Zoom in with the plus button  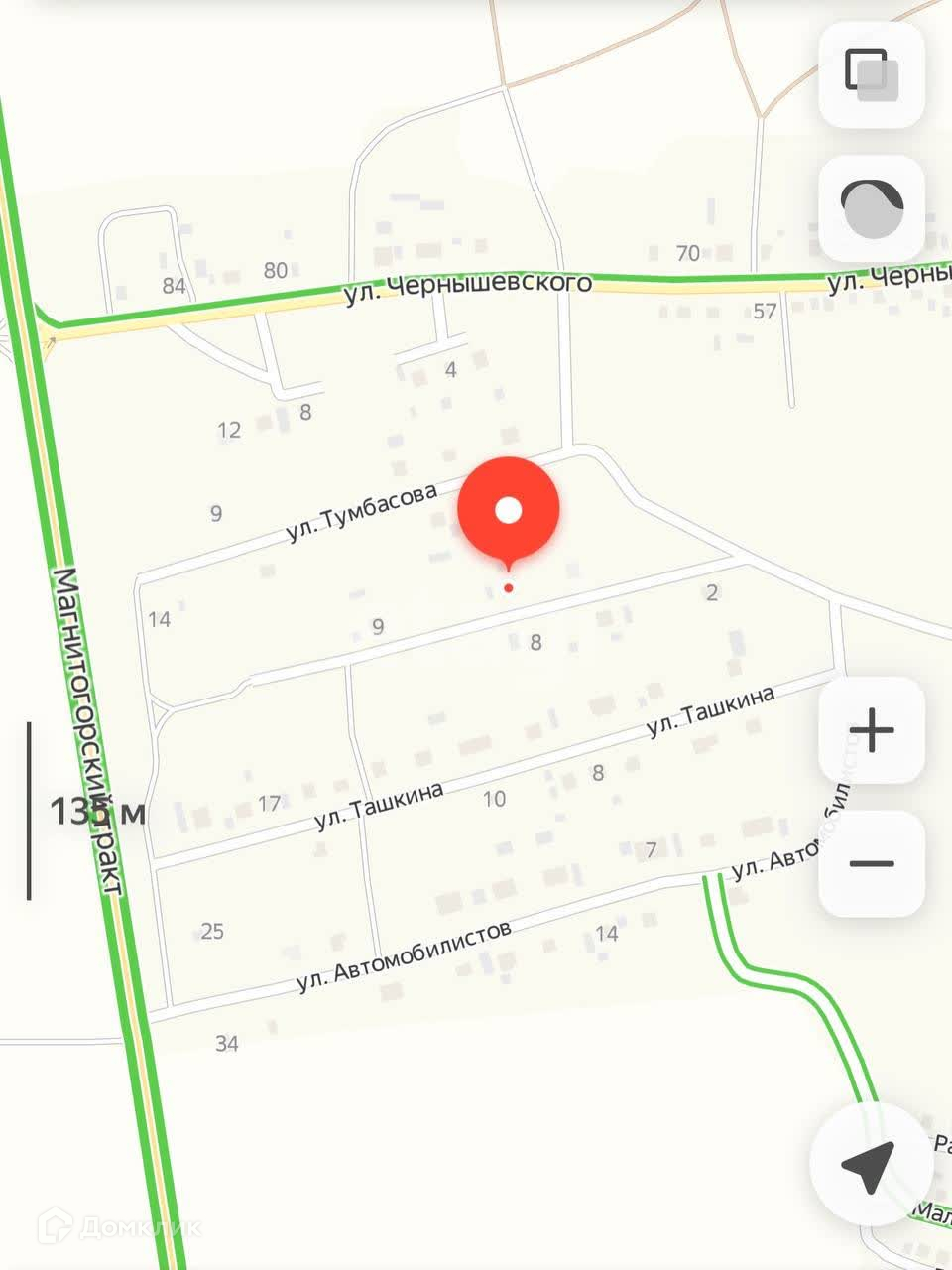[x=872, y=731]
